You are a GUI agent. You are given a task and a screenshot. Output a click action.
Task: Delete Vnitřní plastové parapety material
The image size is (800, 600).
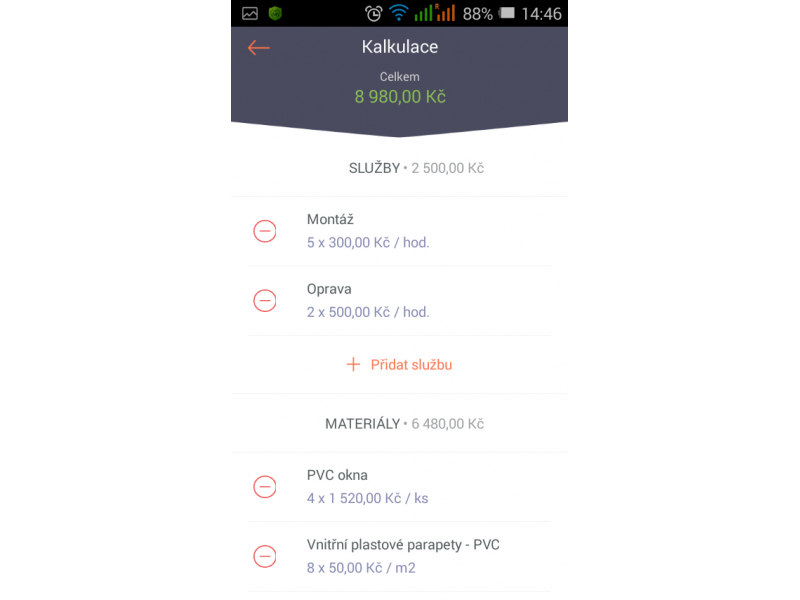265,557
